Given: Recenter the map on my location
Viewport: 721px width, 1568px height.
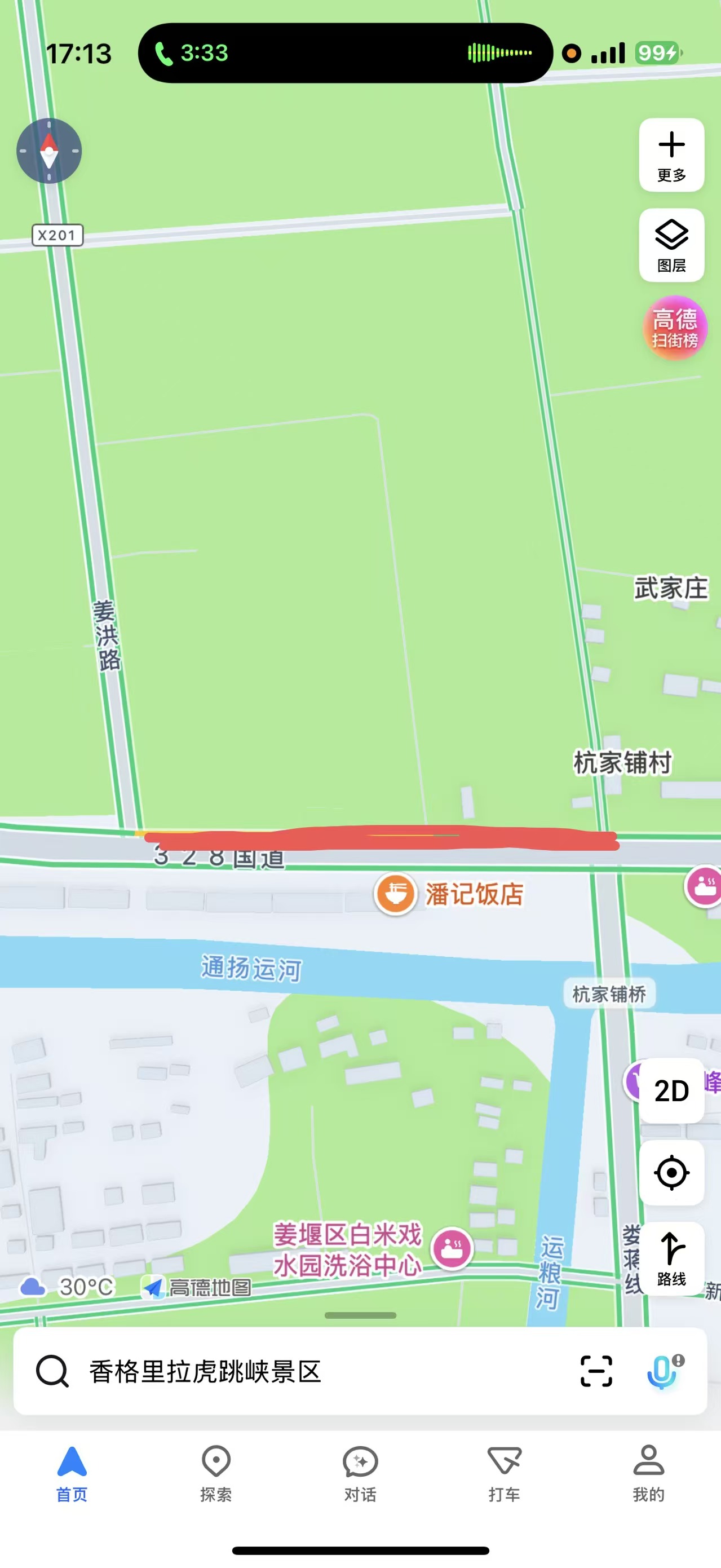Looking at the screenshot, I should click(671, 1172).
